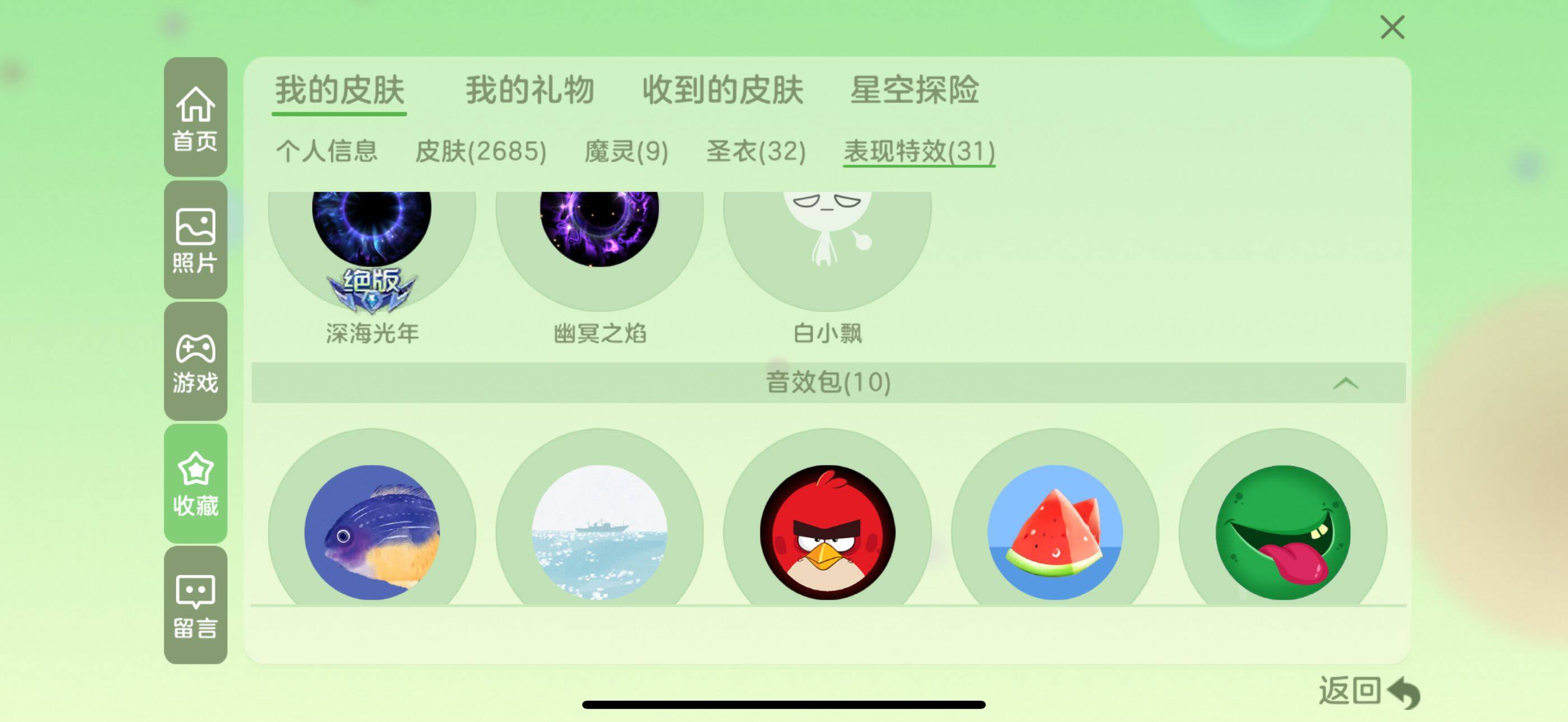Viewport: 1568px width, 722px height.
Task: Switch to the 照片 sidebar section
Action: [x=195, y=240]
